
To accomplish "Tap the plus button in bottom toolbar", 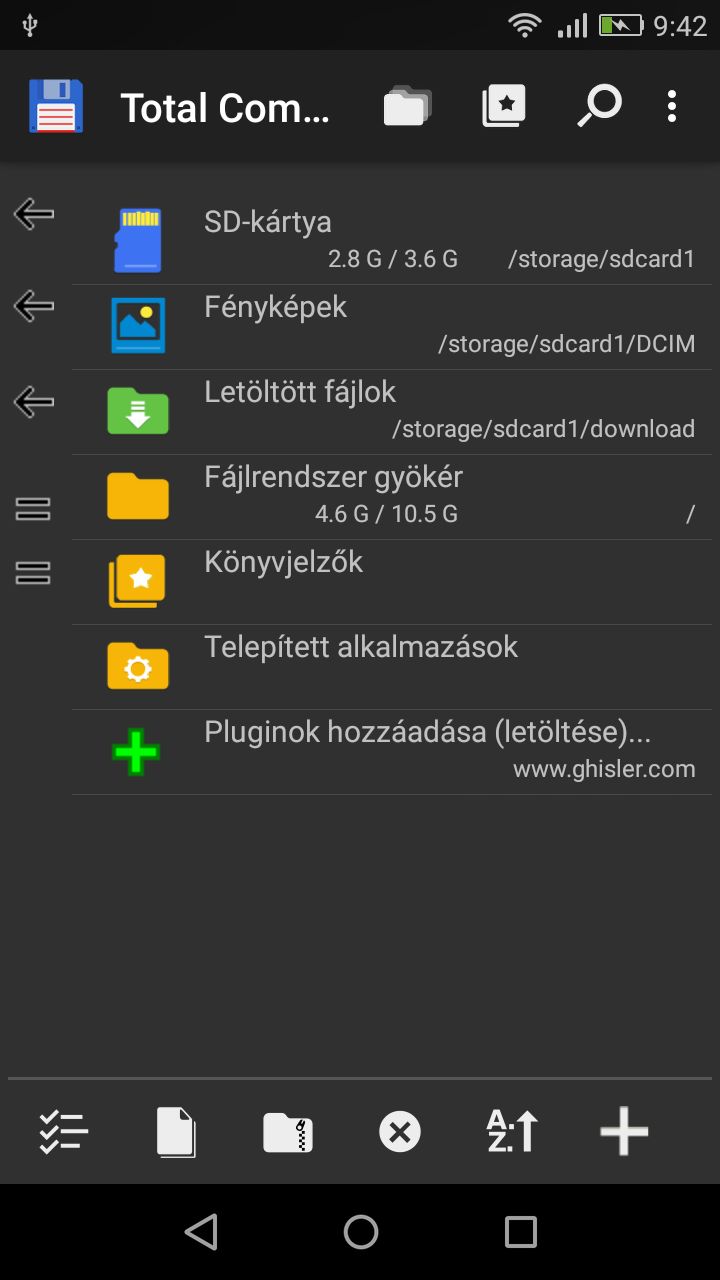I will [x=624, y=1133].
